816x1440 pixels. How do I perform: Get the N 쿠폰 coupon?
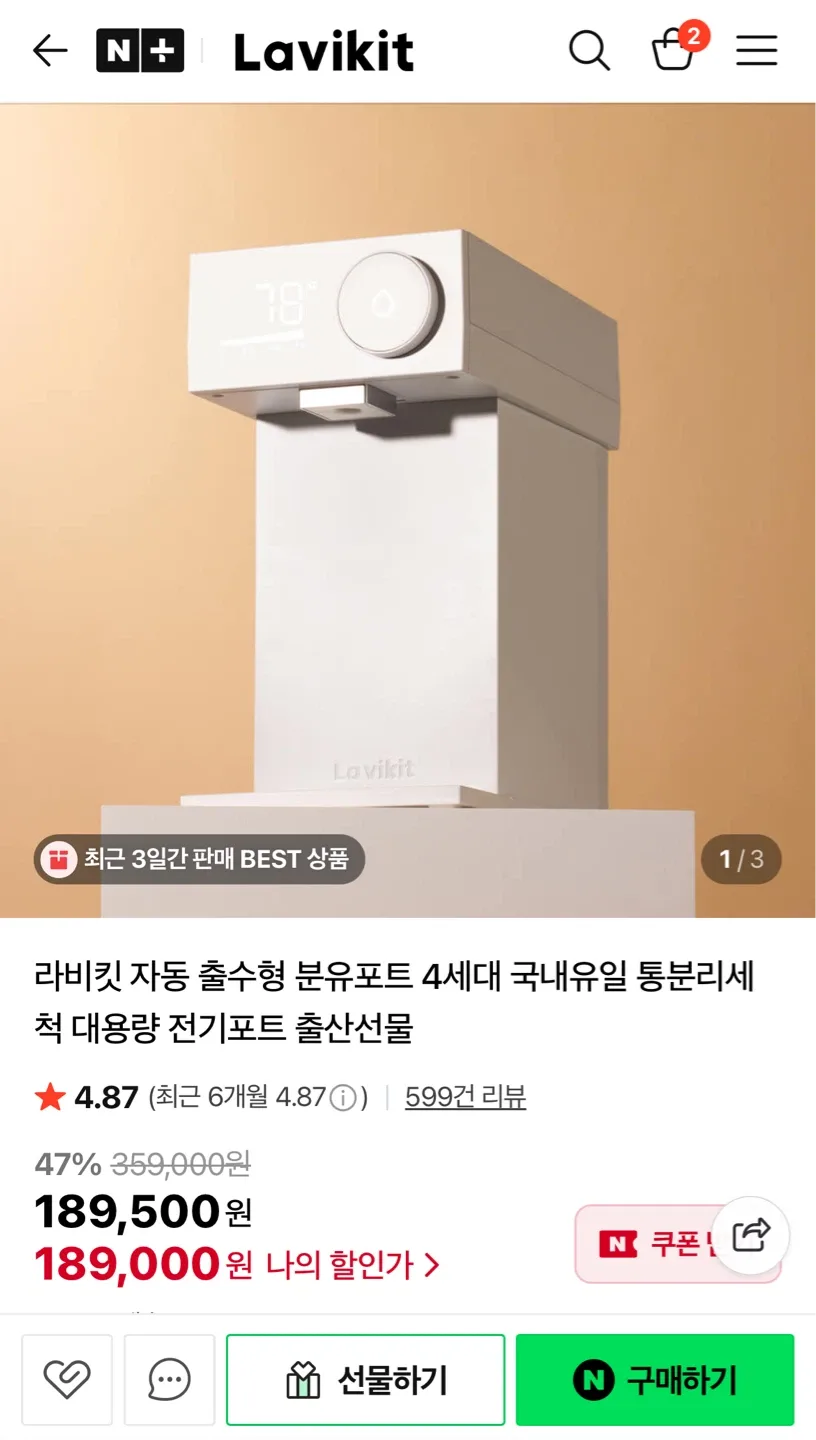coord(650,1243)
